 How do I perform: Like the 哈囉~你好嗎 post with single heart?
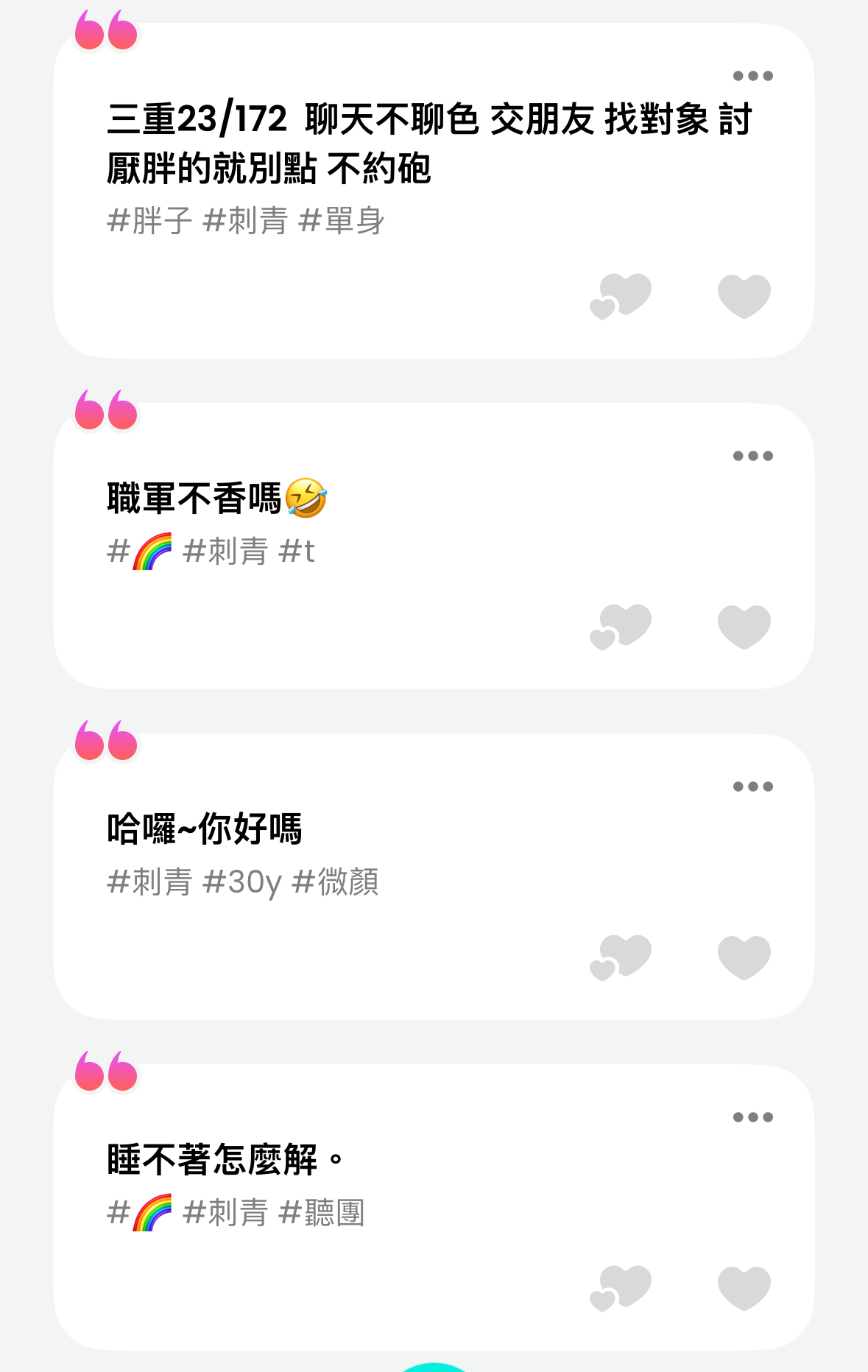pyautogui.click(x=744, y=957)
